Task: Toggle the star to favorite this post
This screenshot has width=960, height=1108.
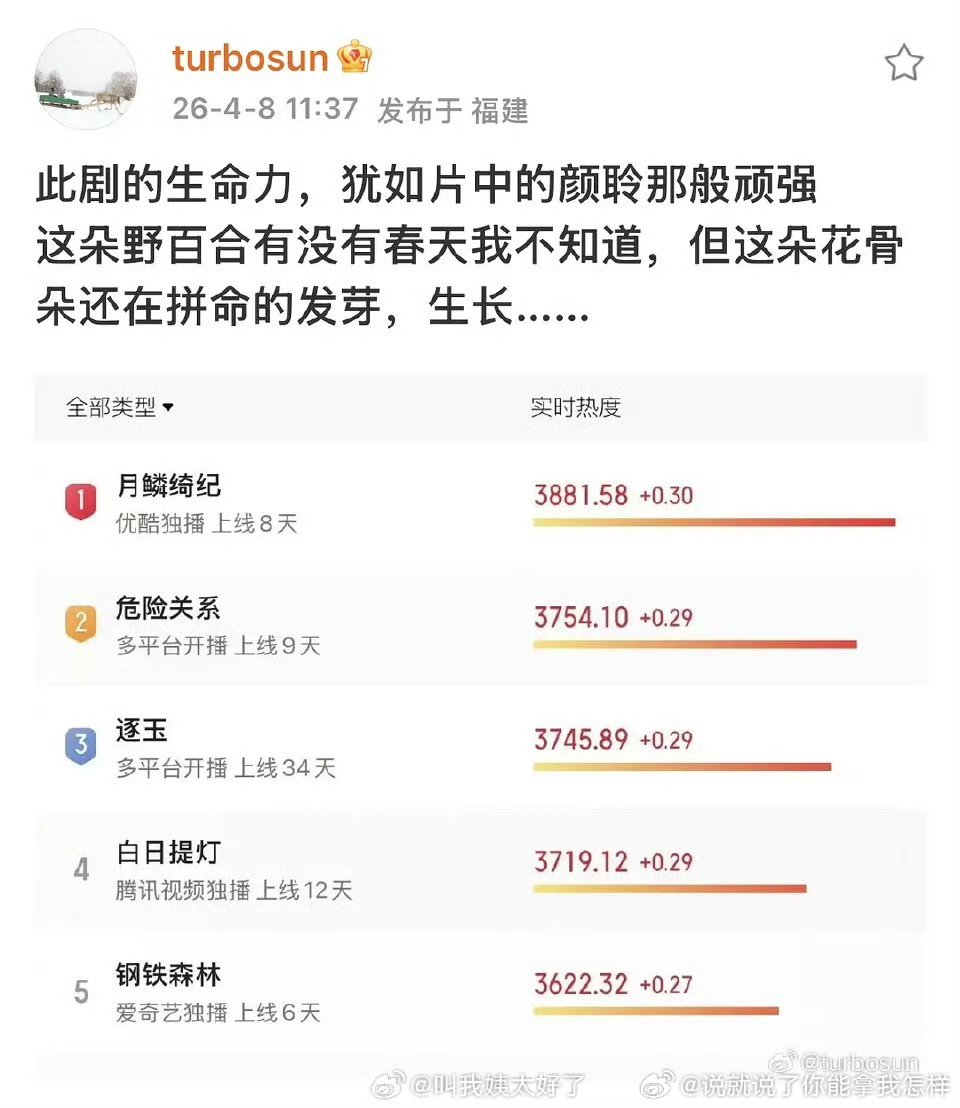Action: coord(905,62)
